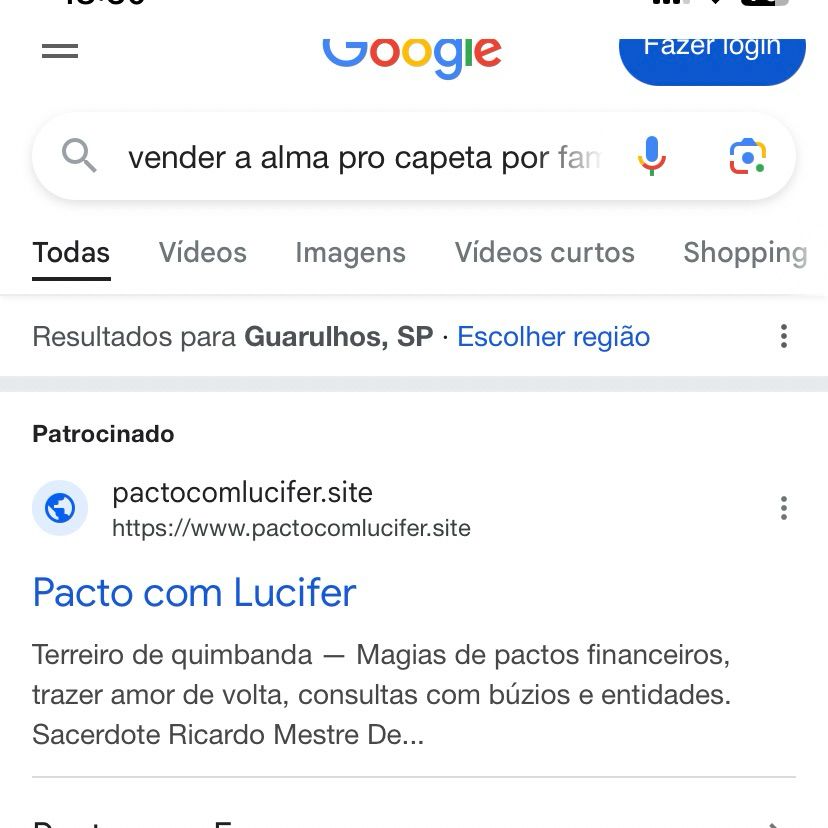
Task: Switch to the Imagens tab
Action: [350, 252]
